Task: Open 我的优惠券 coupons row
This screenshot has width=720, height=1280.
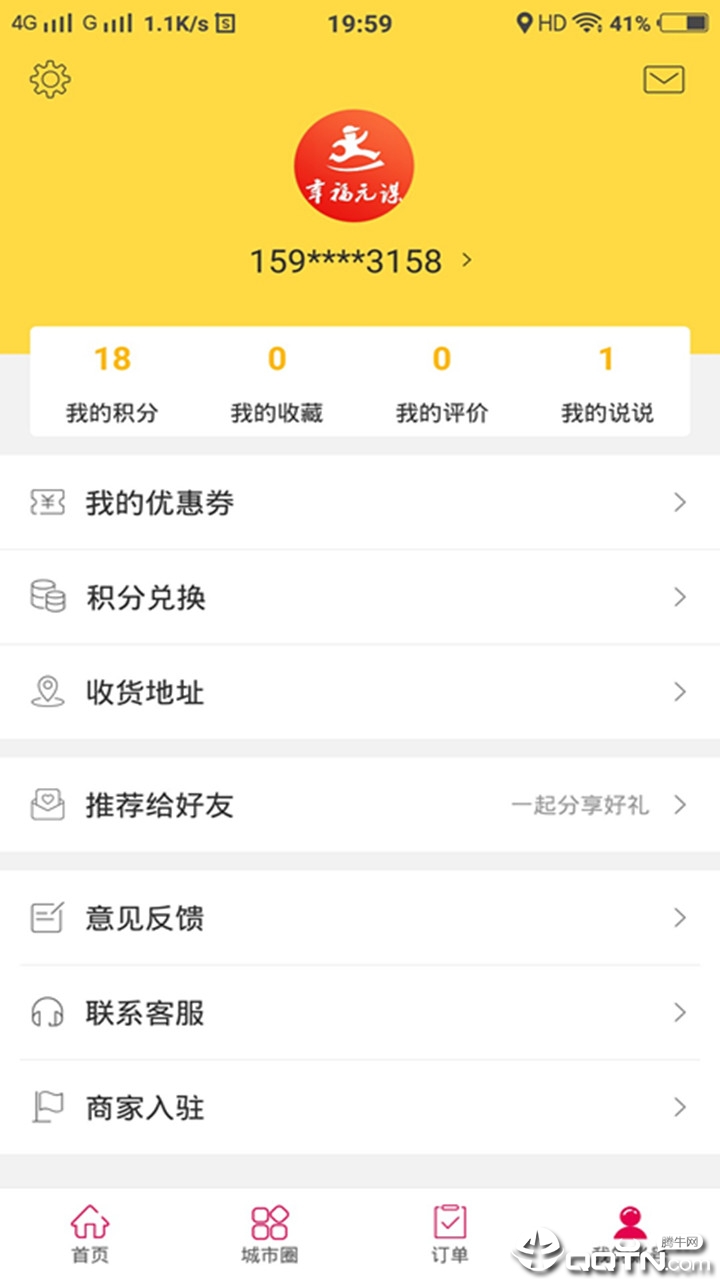Action: point(360,502)
